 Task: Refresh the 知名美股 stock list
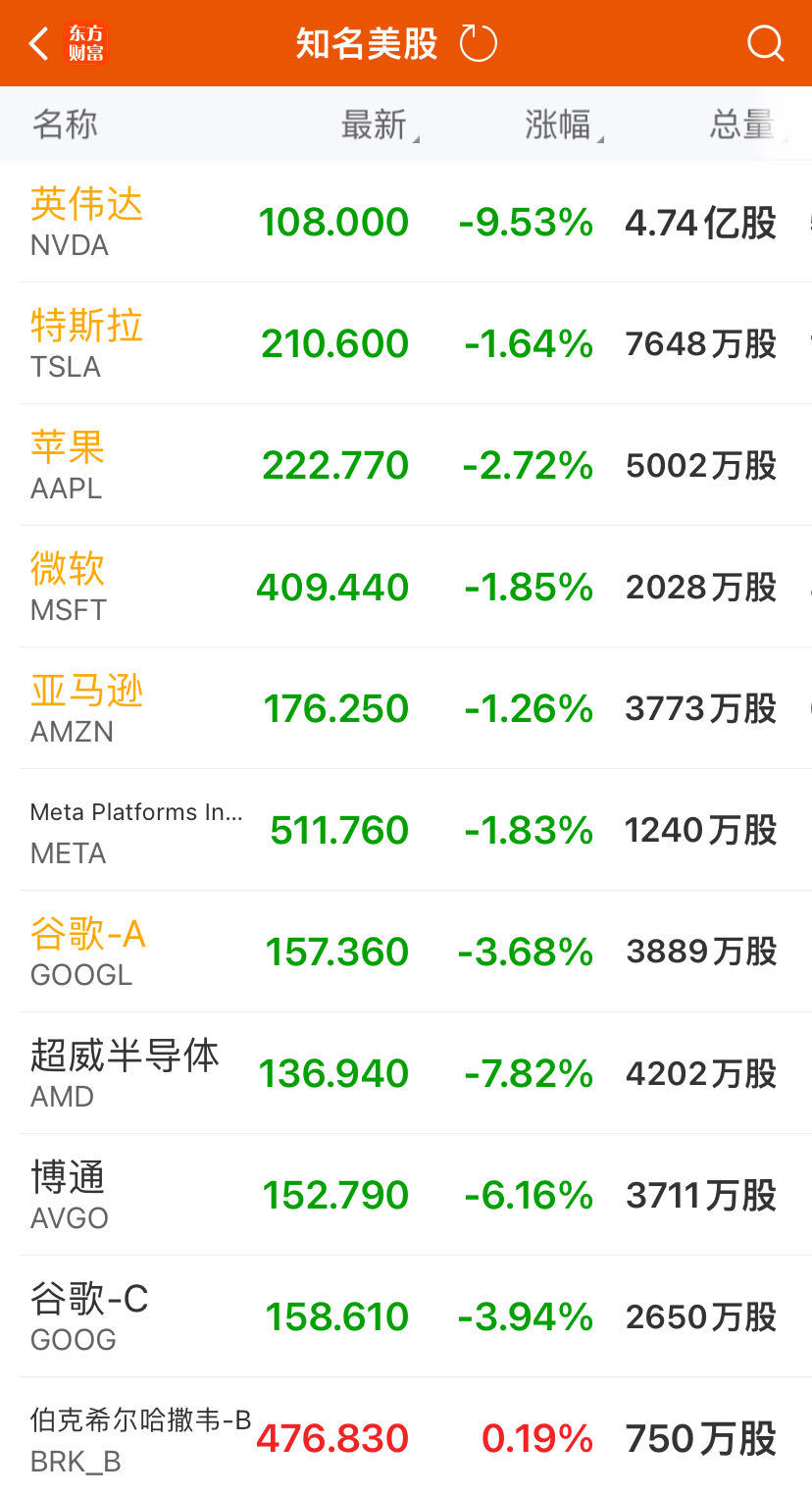coord(479,43)
